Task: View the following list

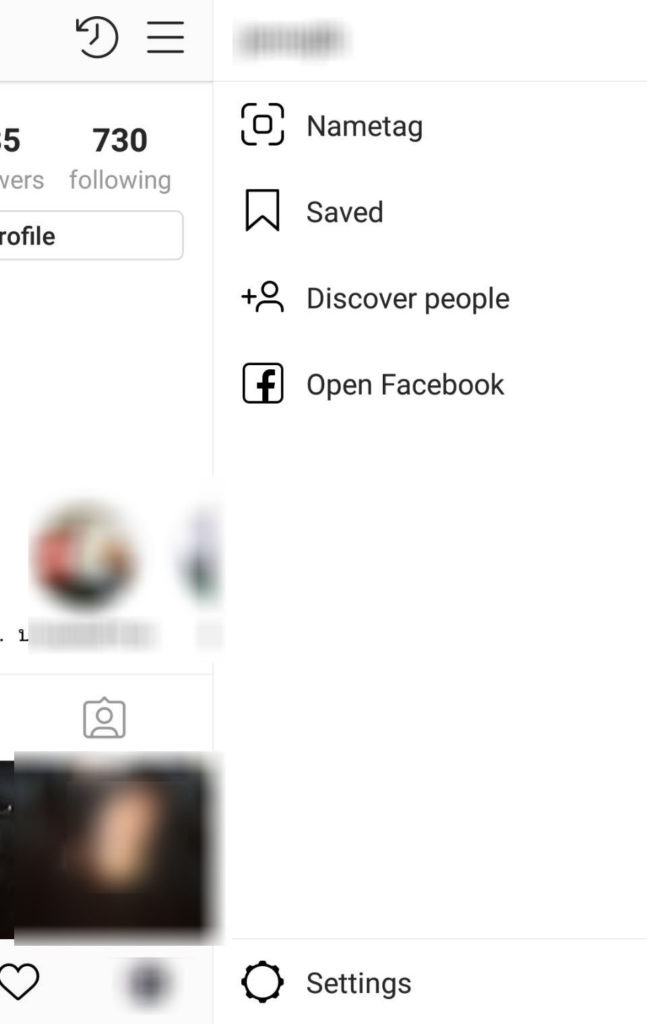Action: (120, 158)
